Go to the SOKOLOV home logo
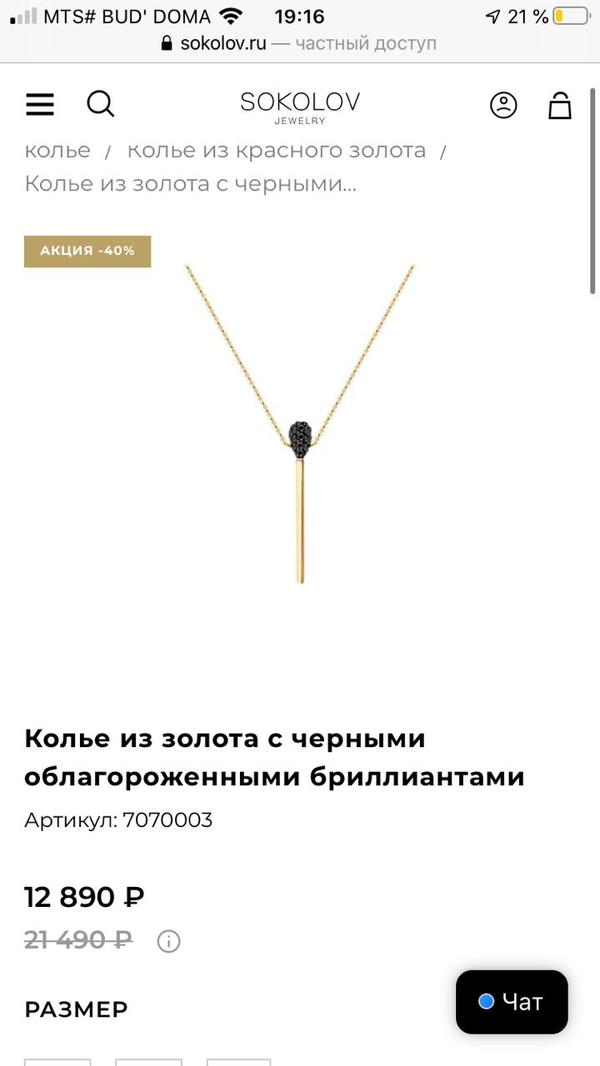 coord(300,106)
